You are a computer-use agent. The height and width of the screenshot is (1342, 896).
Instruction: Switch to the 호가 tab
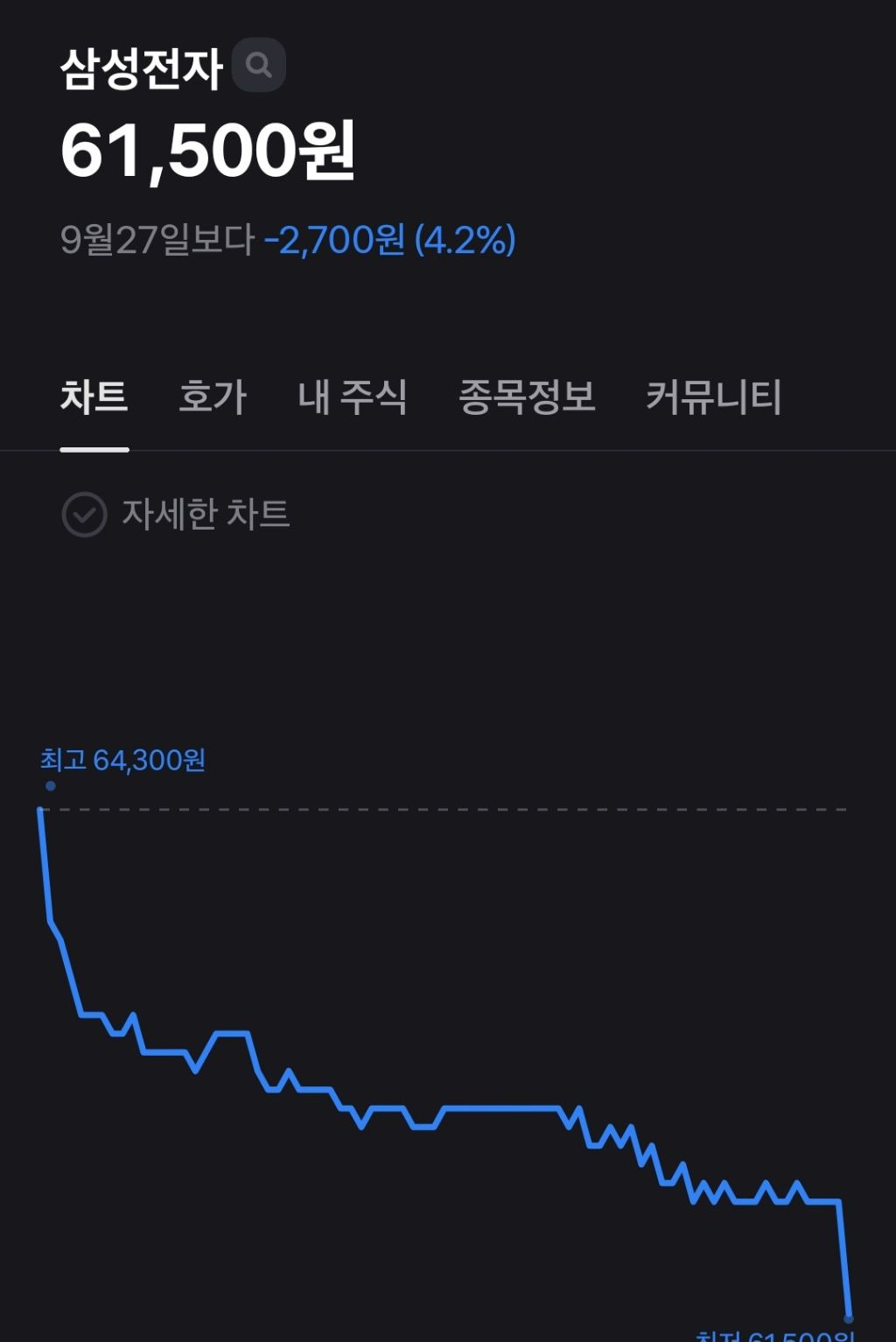(213, 397)
